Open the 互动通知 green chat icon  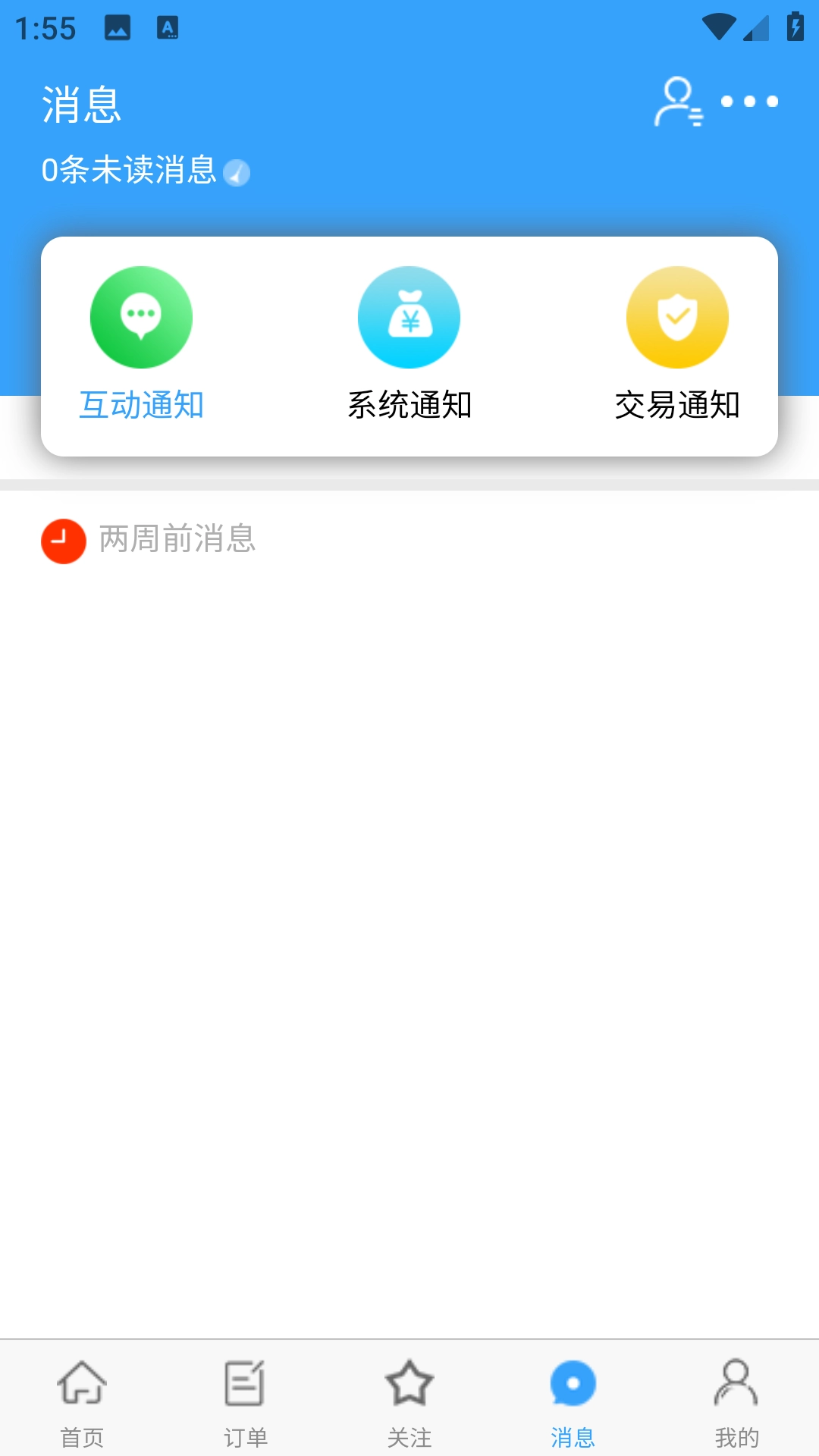[x=142, y=317]
